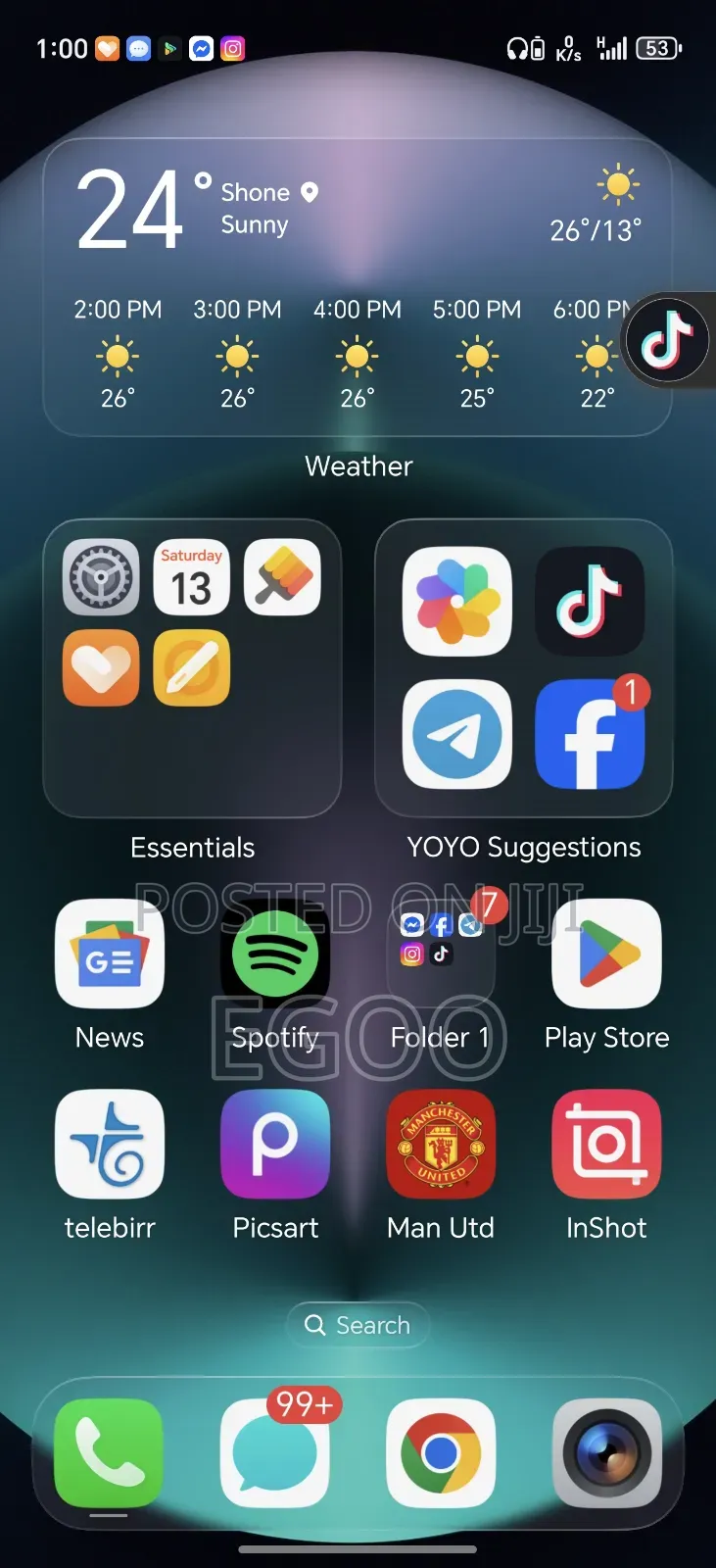
Task: Open Picsart
Action: (275, 1144)
